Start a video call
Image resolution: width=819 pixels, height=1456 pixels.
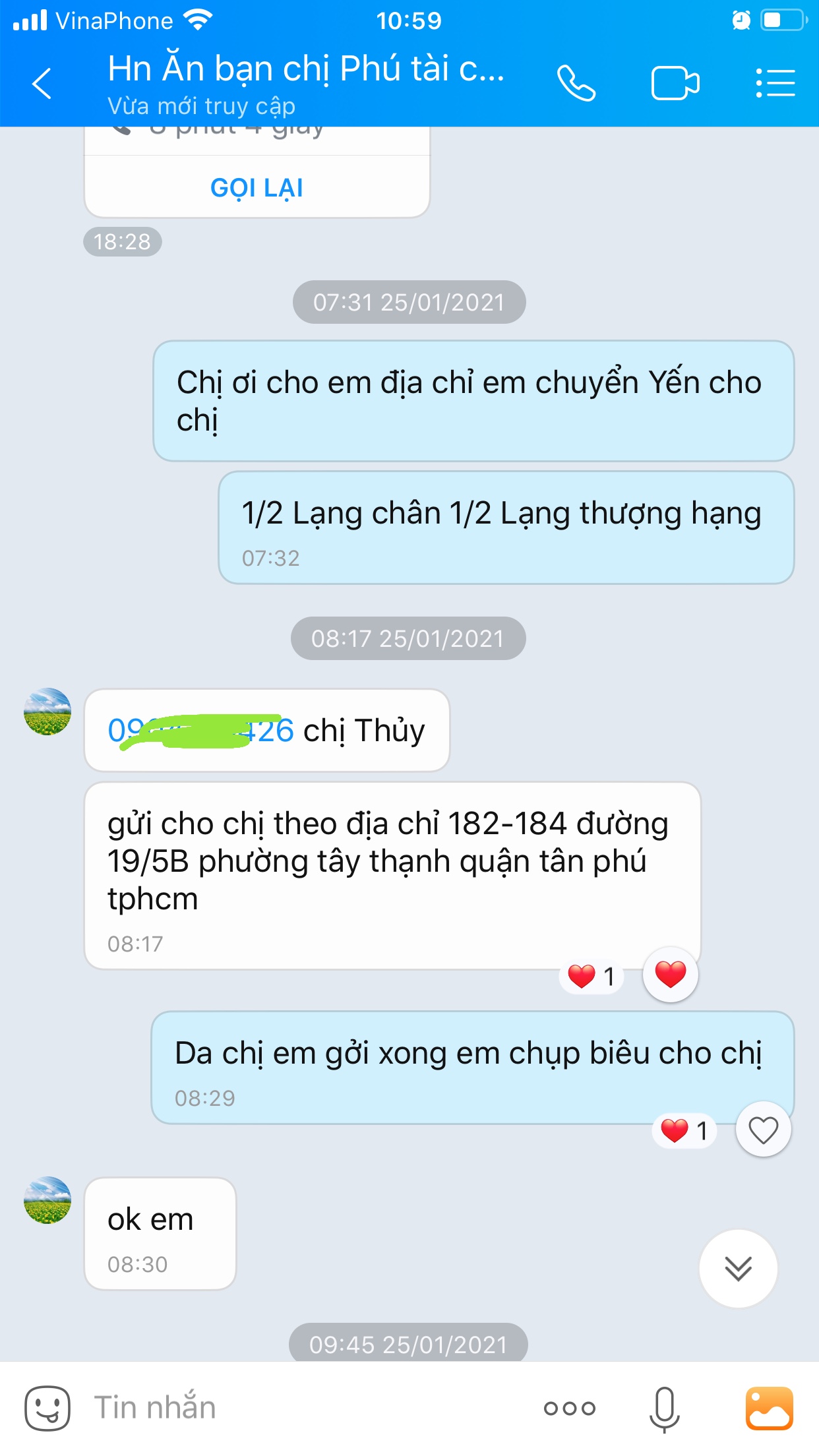pos(675,84)
